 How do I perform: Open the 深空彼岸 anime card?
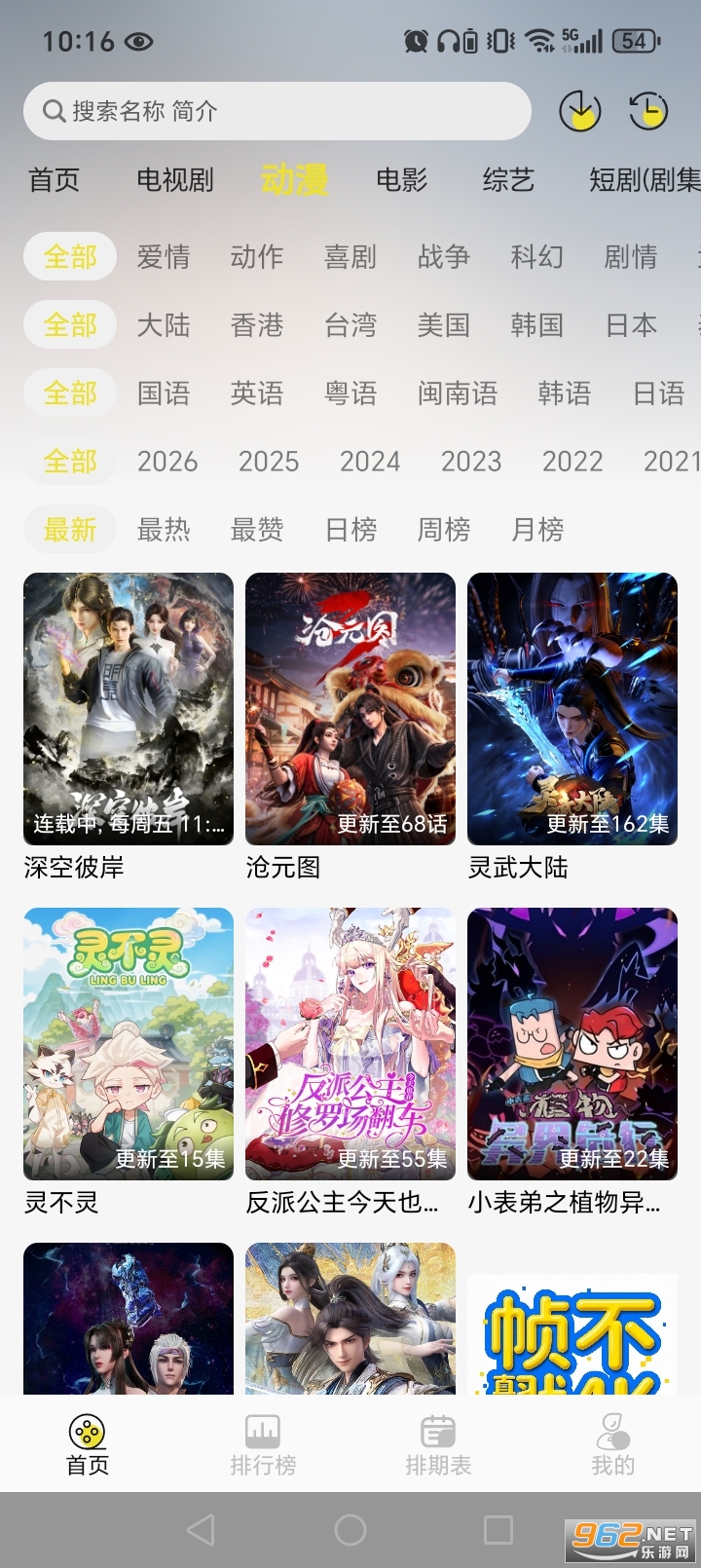pos(129,709)
